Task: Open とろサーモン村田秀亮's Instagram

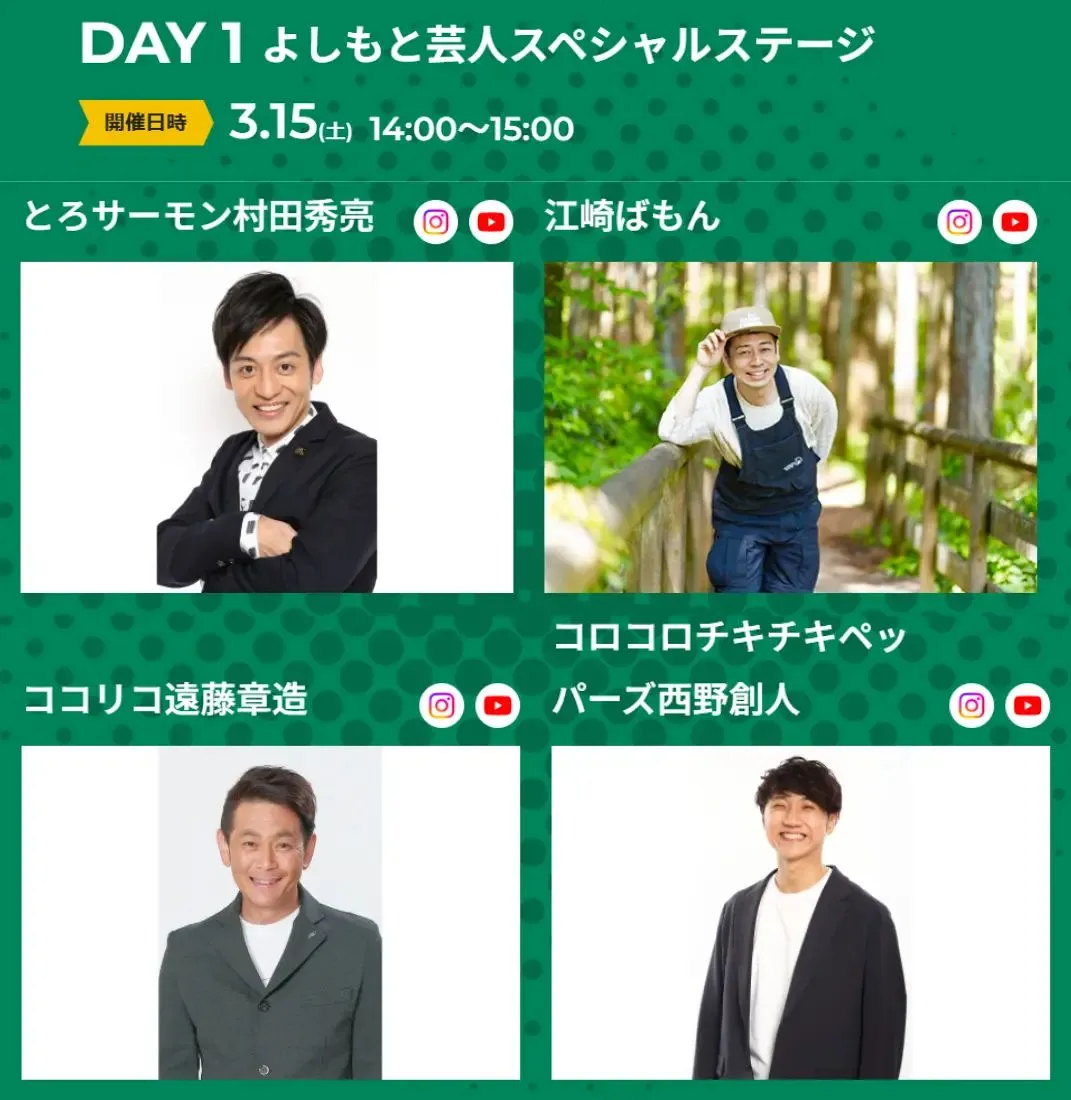Action: [x=436, y=222]
